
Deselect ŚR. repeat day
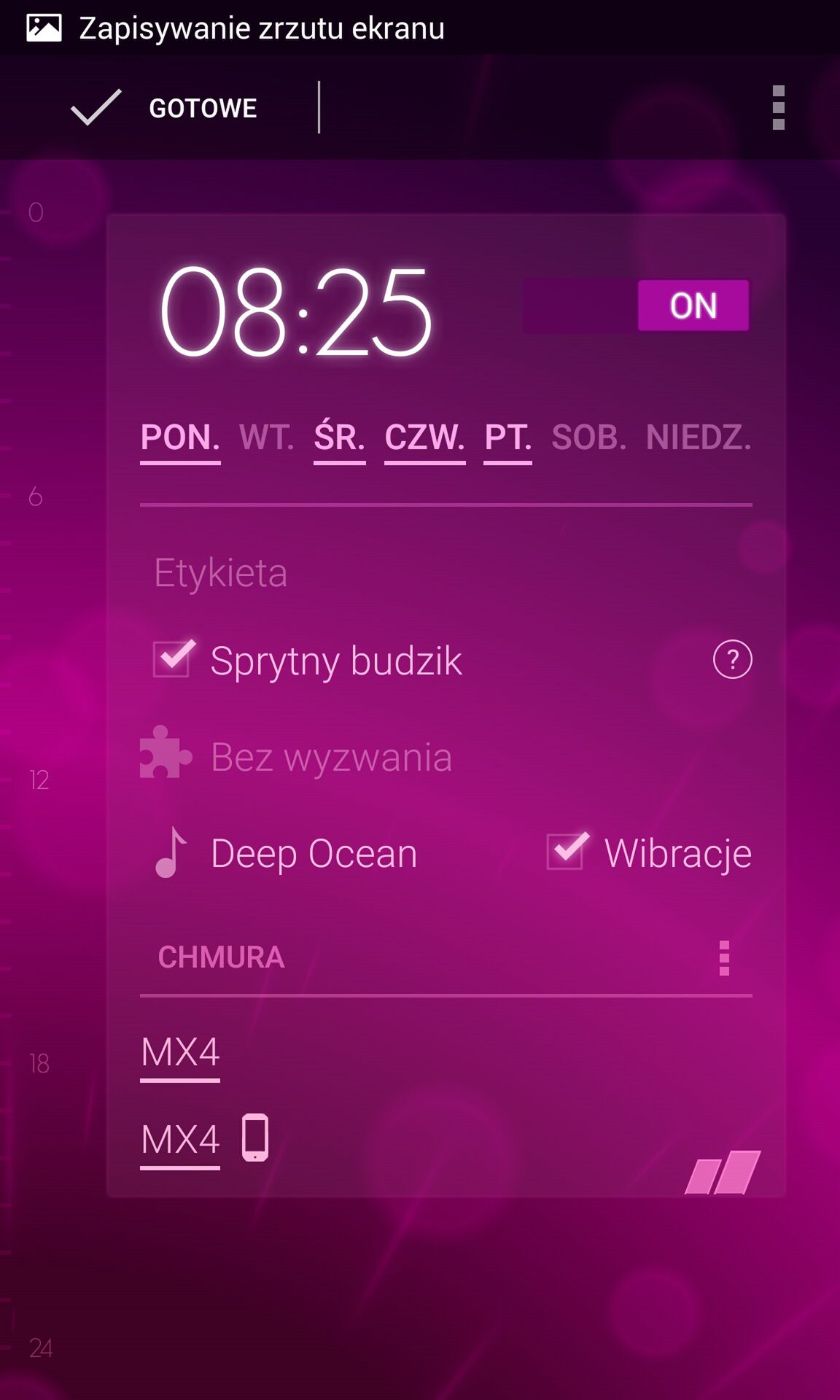pos(339,439)
